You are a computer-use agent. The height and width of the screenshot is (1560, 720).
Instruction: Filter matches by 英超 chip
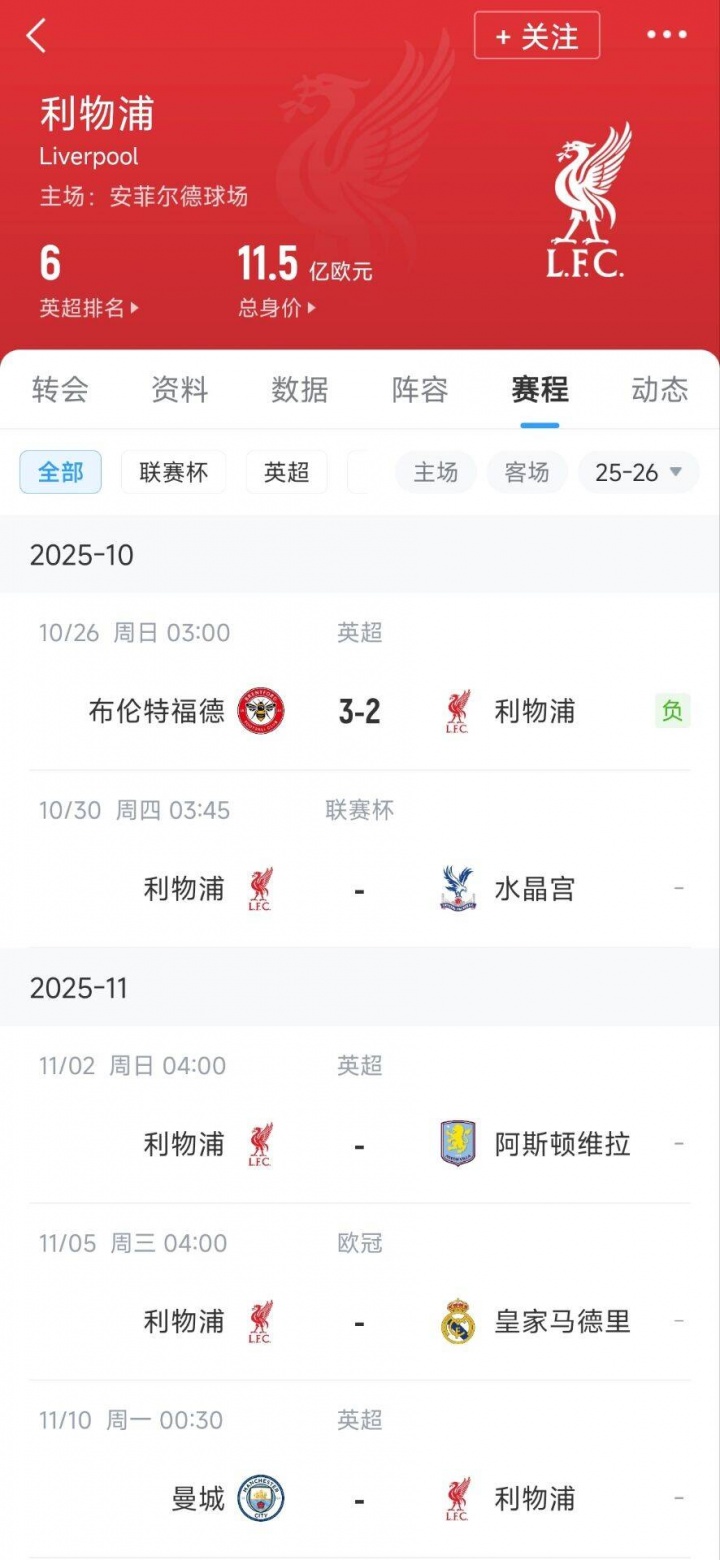tap(287, 472)
